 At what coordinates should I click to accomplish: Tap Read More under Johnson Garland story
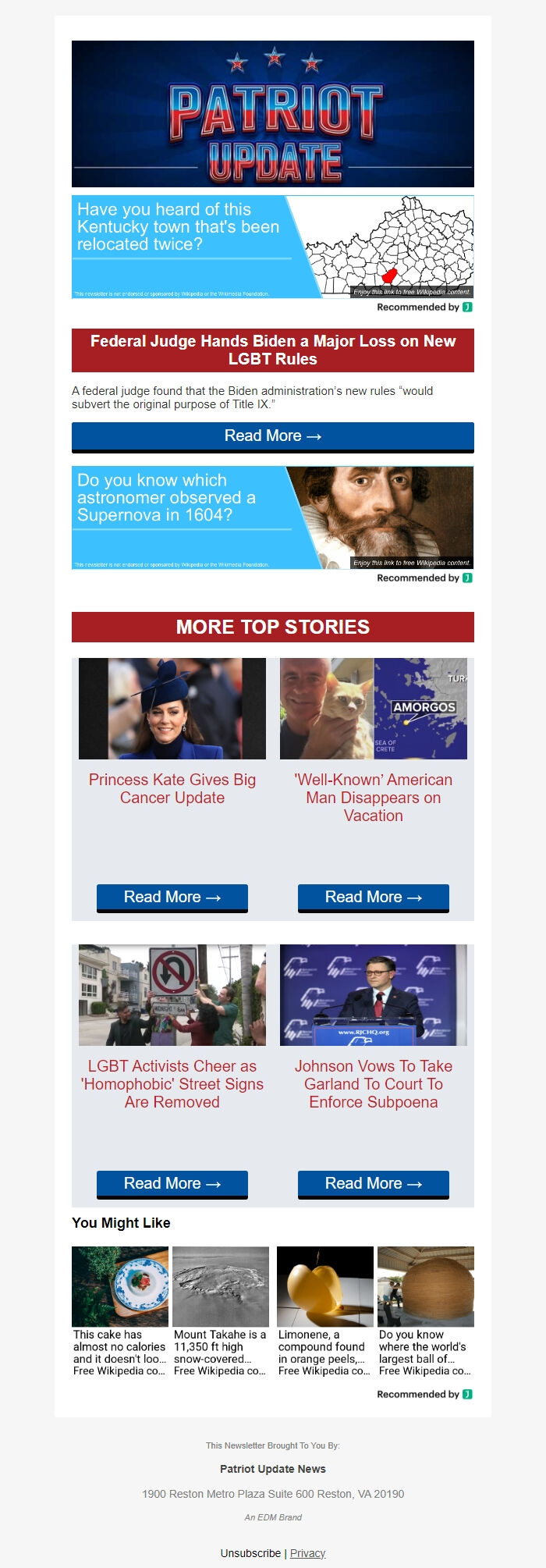374,1184
